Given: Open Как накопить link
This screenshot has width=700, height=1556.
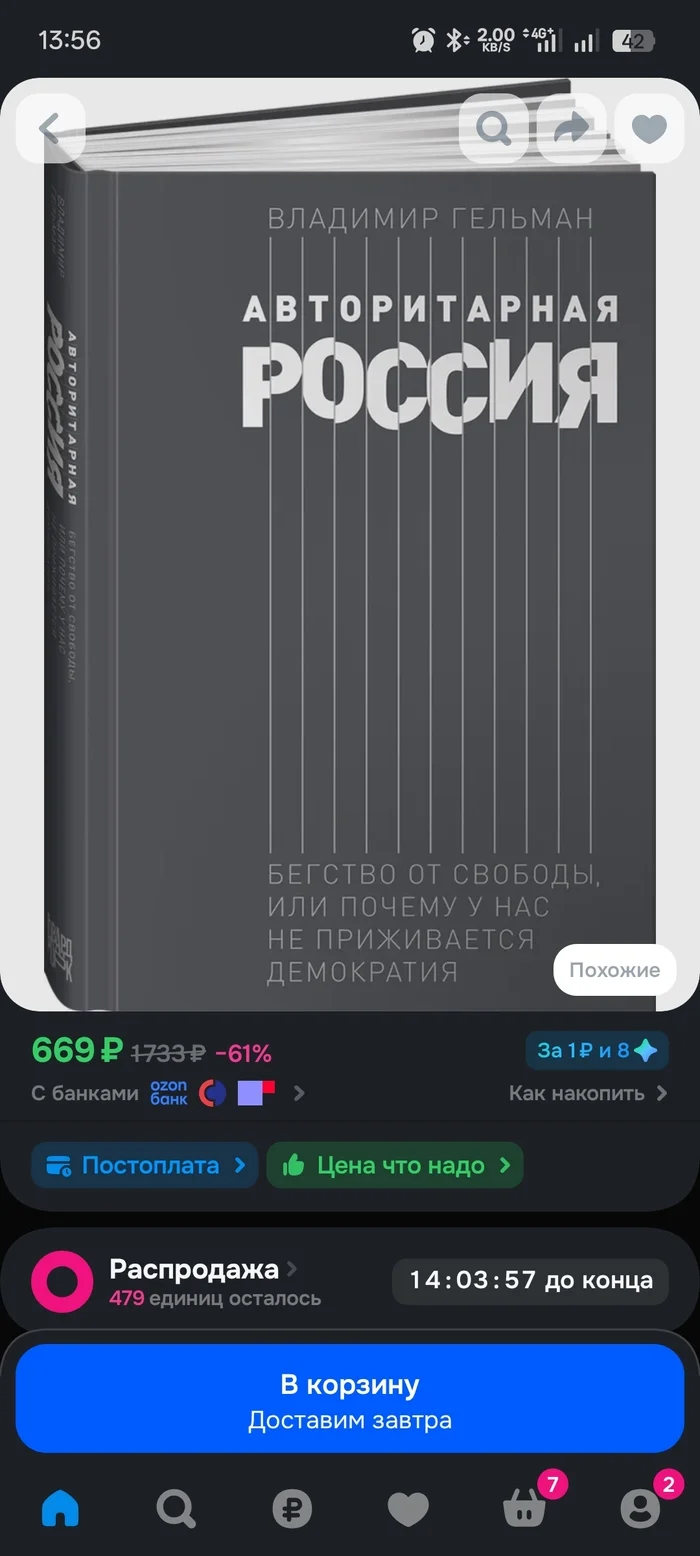Looking at the screenshot, I should tap(588, 1093).
